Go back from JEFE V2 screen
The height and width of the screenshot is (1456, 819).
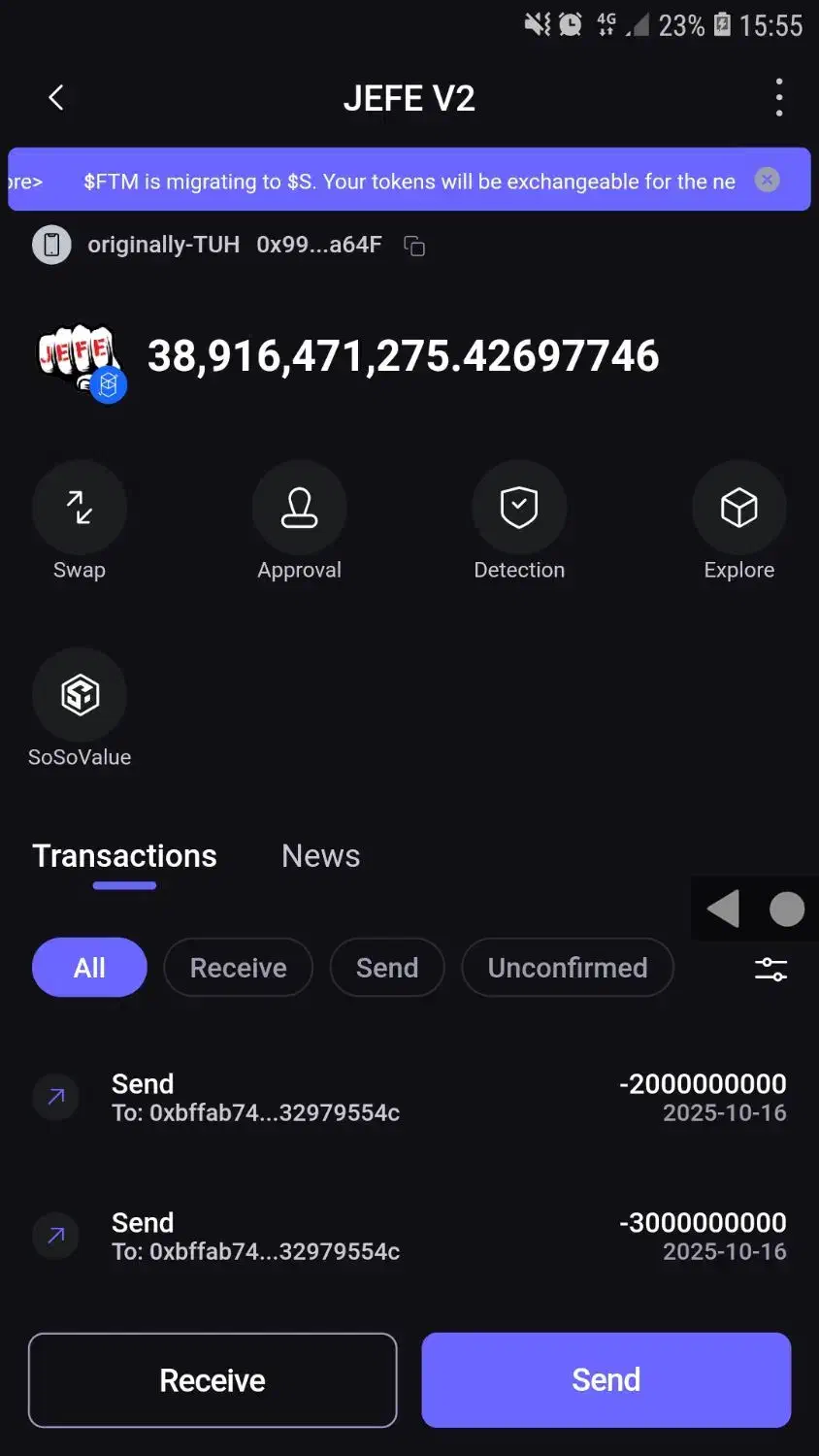(56, 97)
